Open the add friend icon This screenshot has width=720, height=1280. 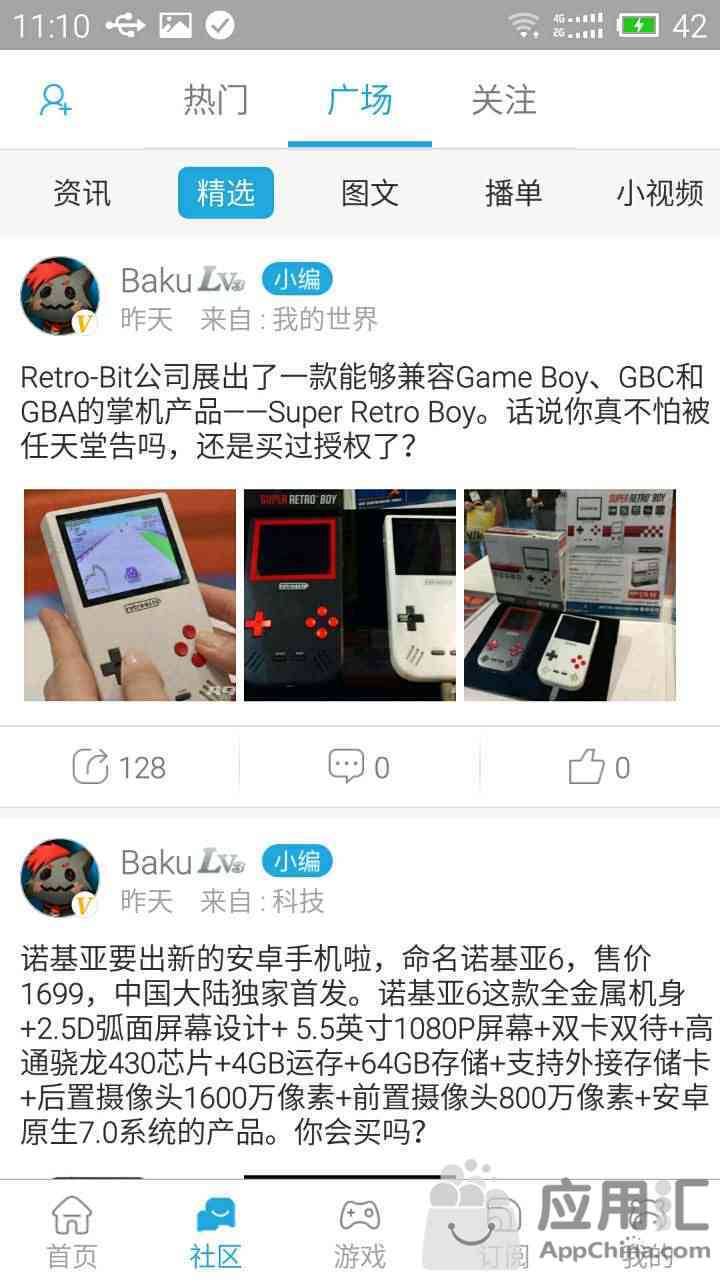tap(55, 100)
